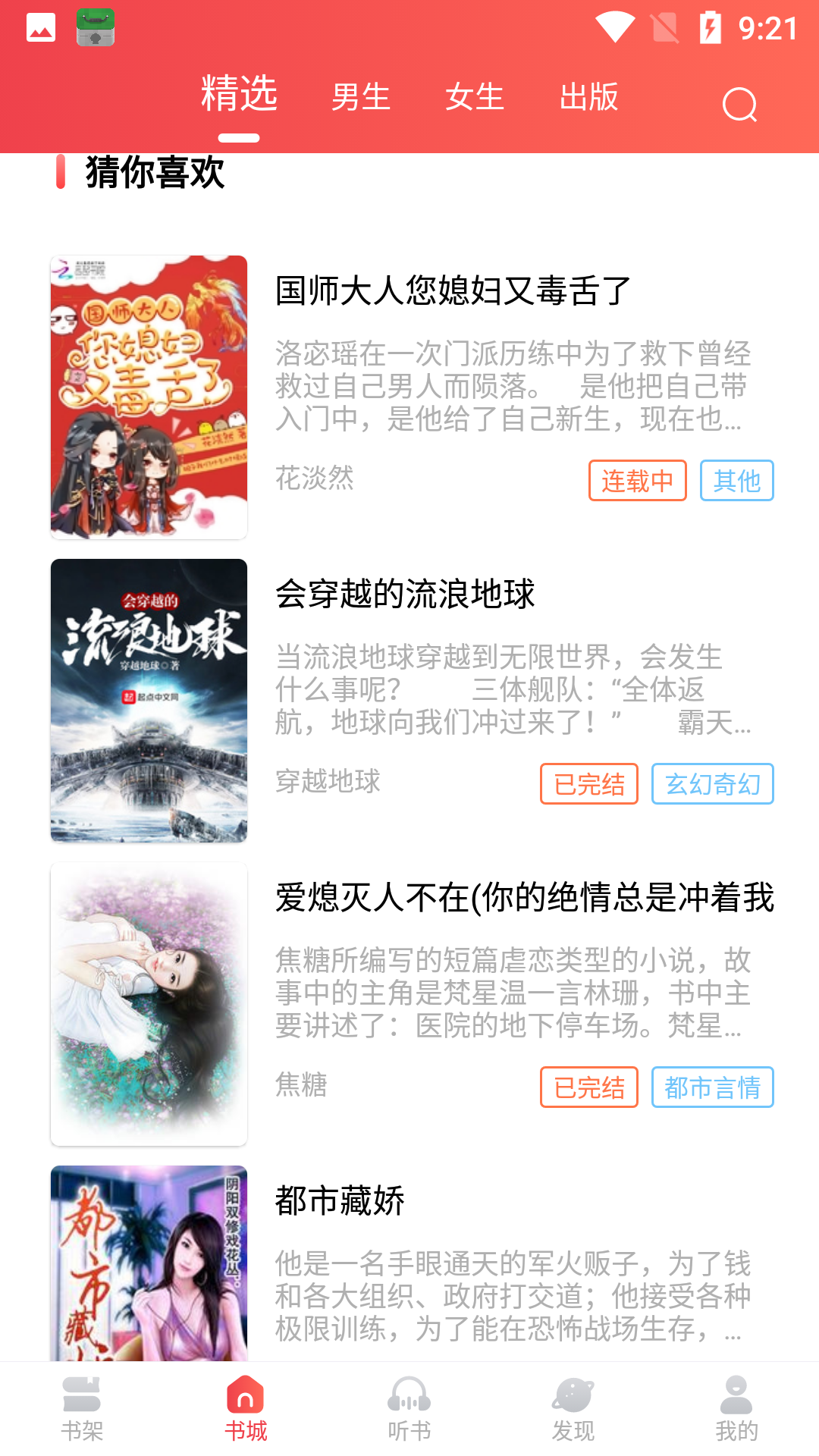Open the book 都市藏娇
Screen dimensions: 819x1456
click(x=340, y=1201)
